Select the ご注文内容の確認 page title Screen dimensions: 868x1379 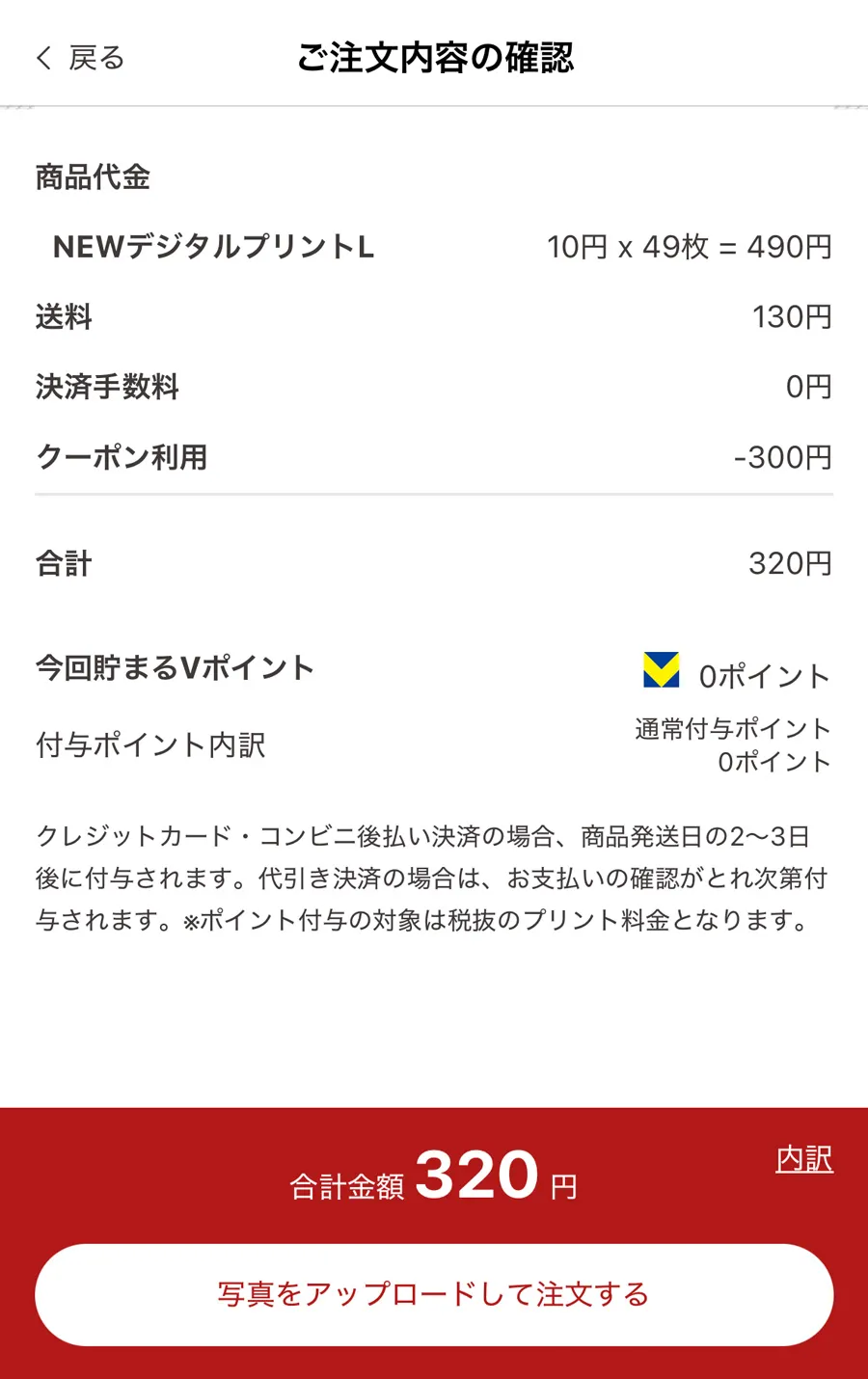434,58
